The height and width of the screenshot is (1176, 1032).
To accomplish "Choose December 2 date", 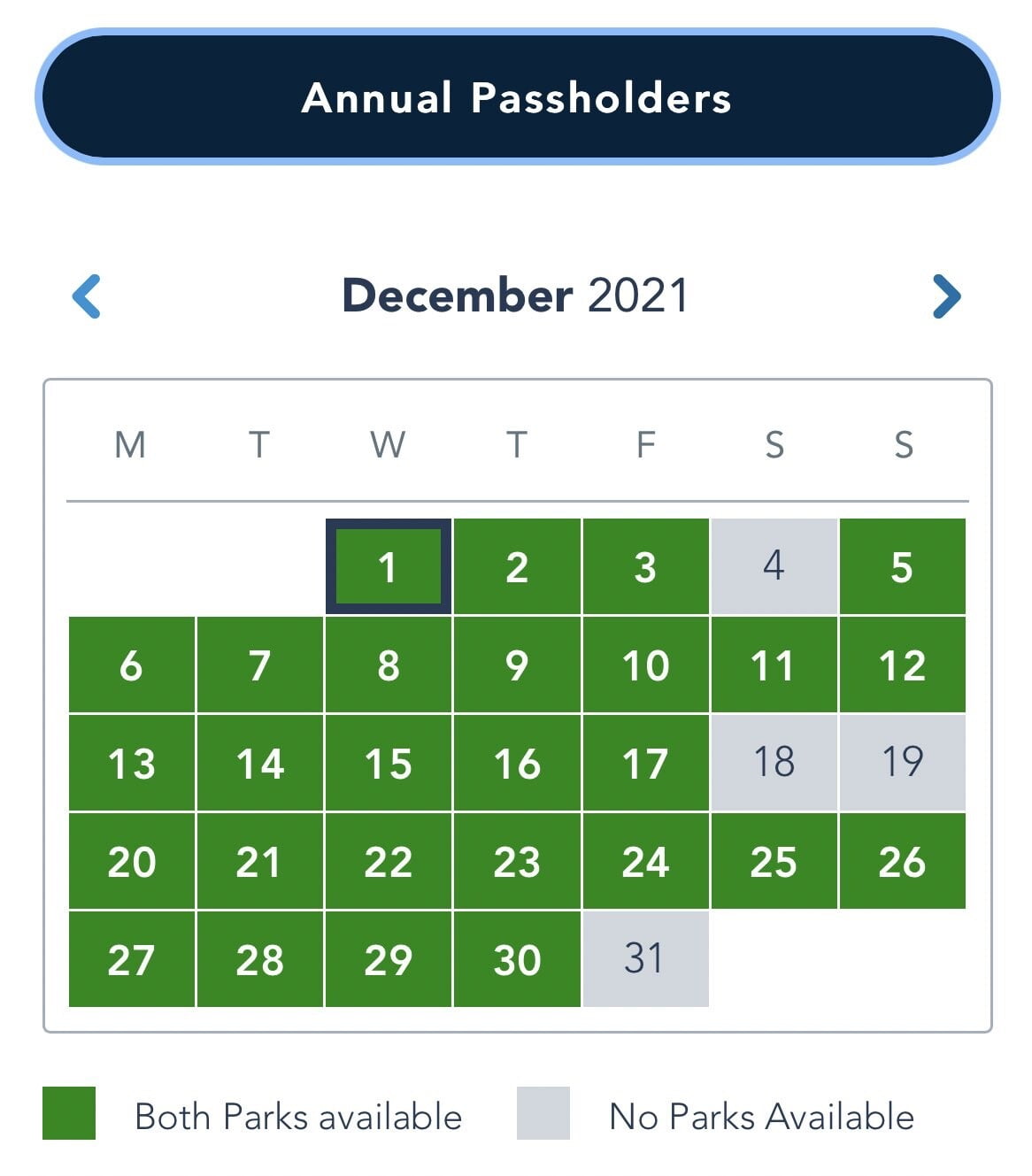I will click(517, 567).
